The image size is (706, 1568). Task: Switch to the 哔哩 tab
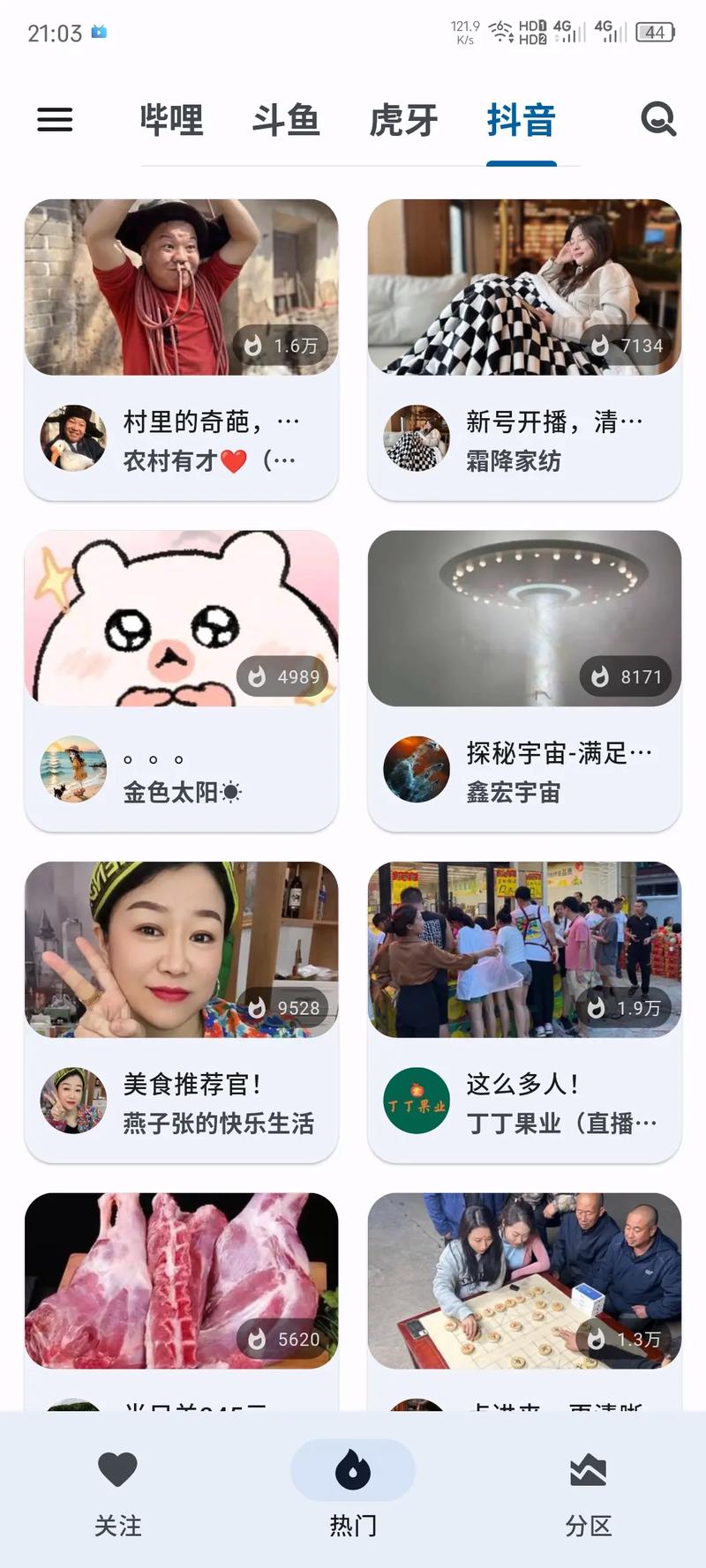pos(173,120)
